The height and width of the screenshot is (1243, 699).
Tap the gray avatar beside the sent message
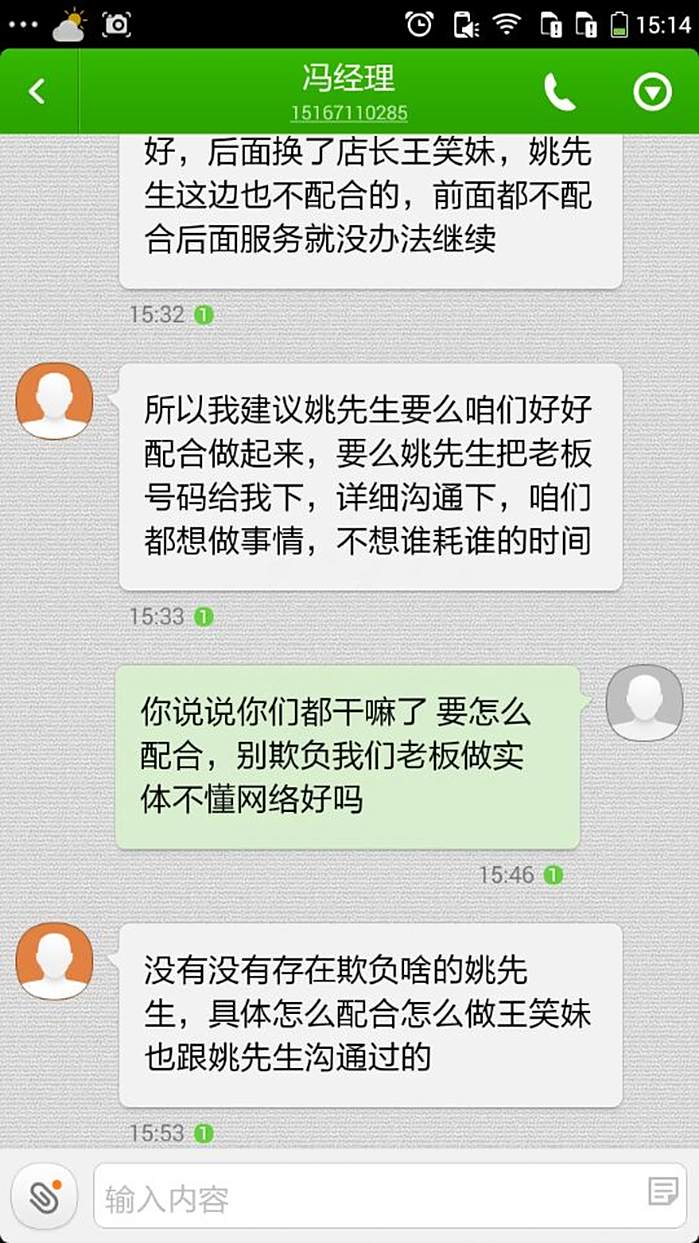(644, 703)
